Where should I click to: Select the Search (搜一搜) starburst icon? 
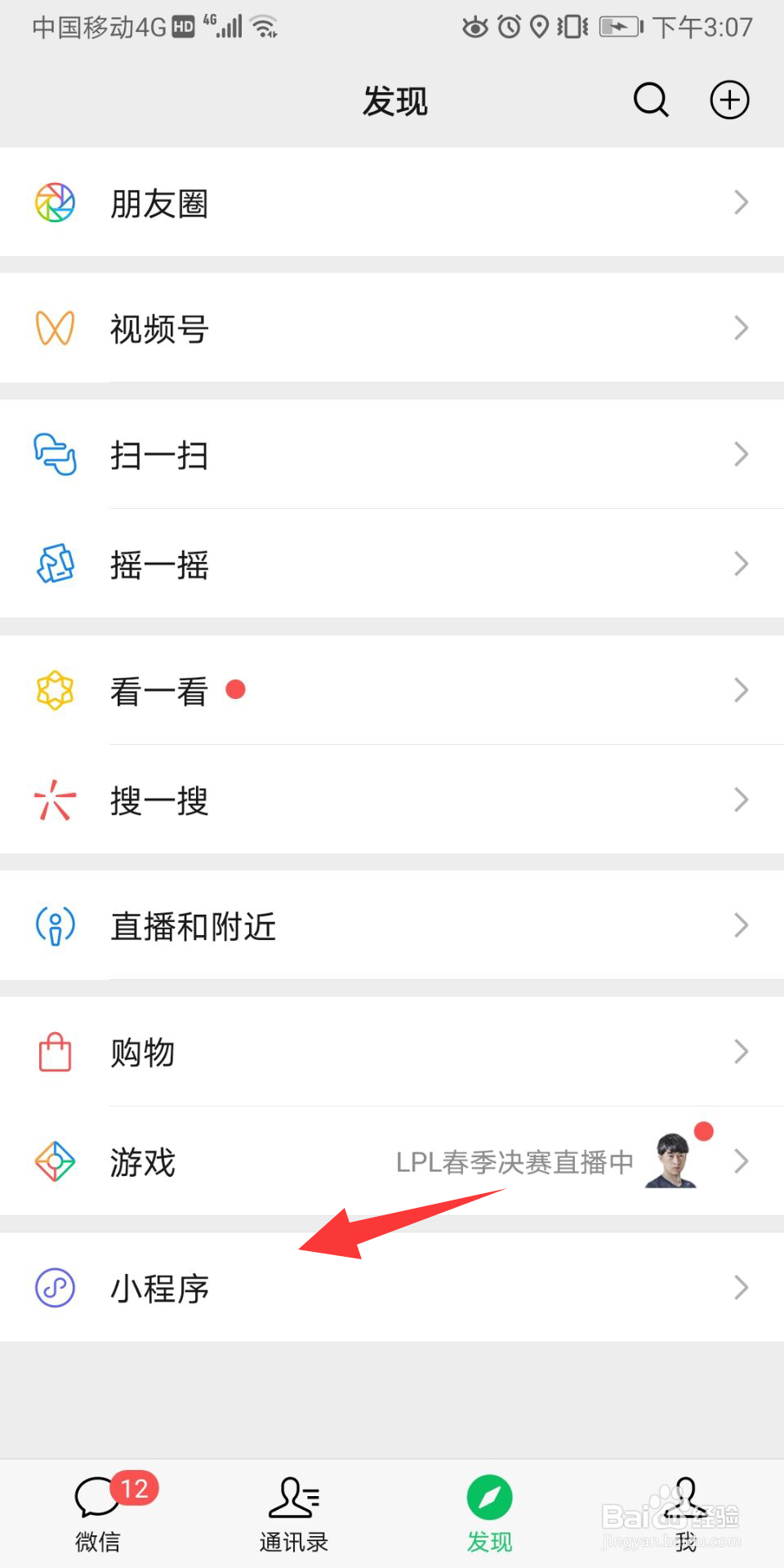tap(54, 800)
